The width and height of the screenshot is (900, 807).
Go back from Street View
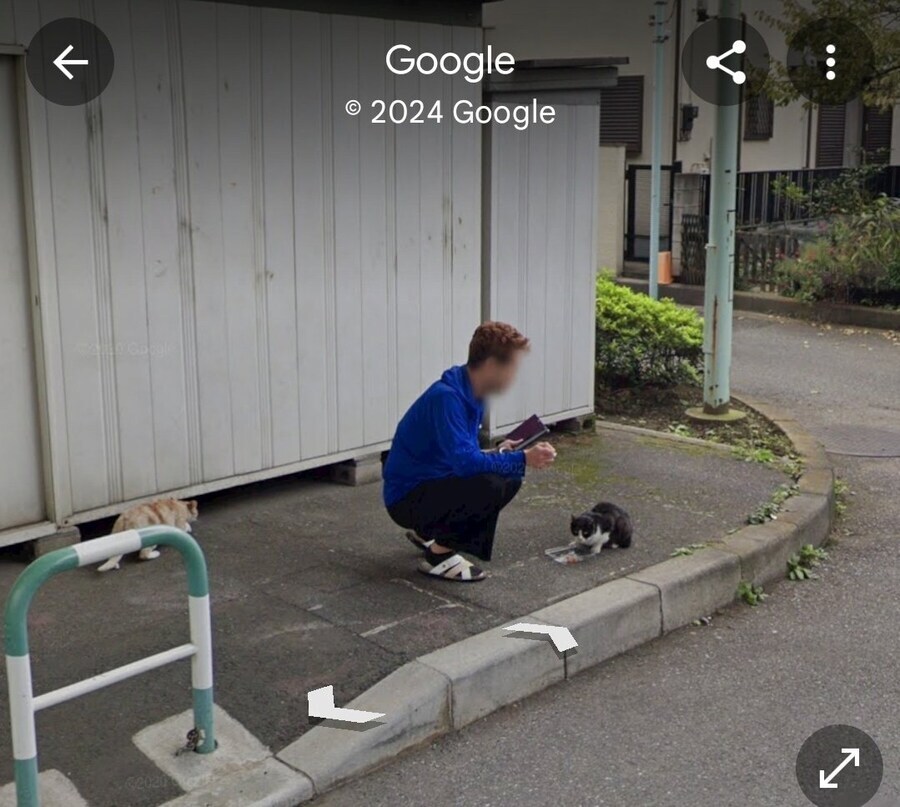pyautogui.click(x=70, y=62)
